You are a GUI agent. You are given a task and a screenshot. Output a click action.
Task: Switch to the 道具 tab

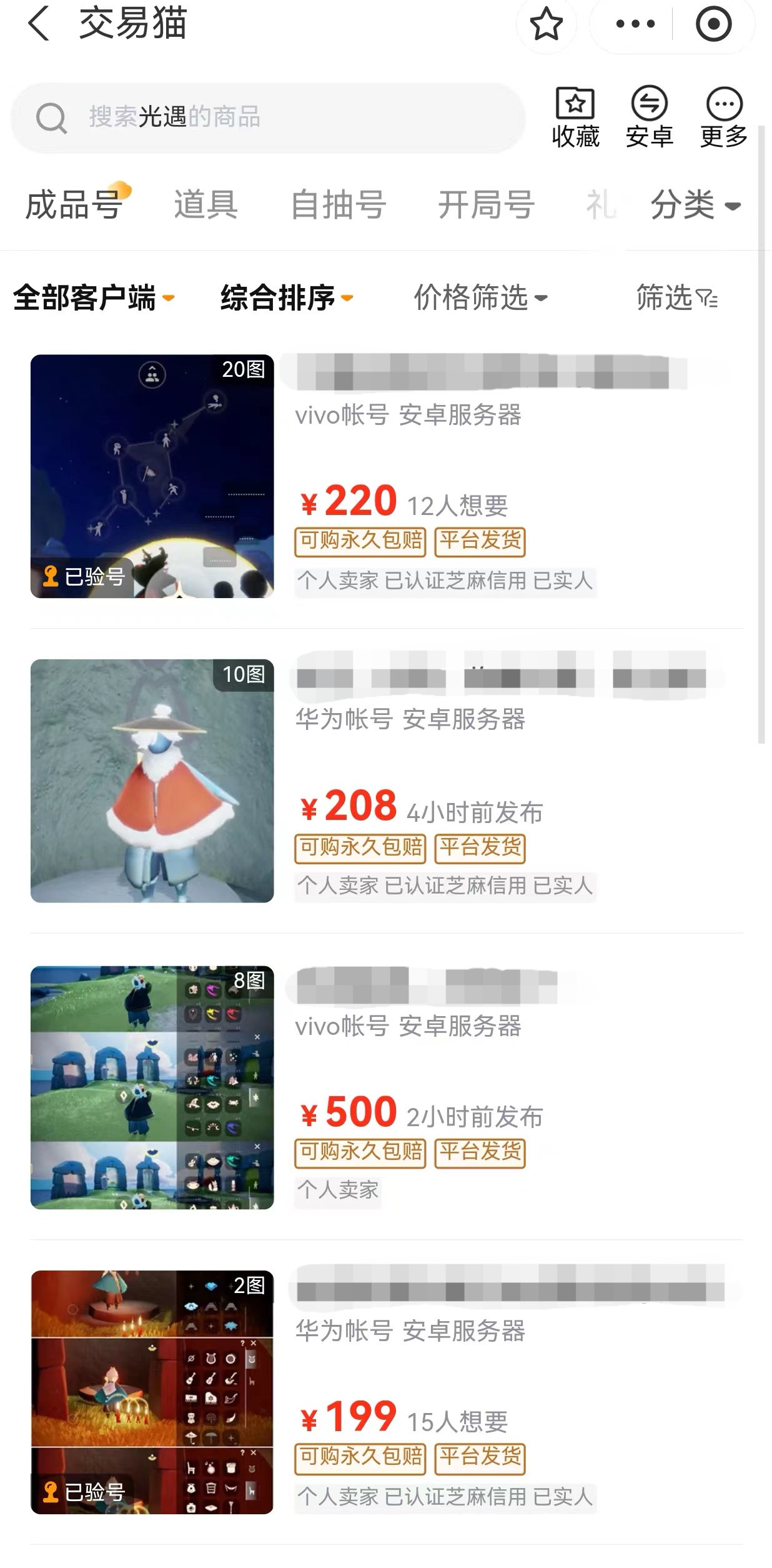[205, 205]
